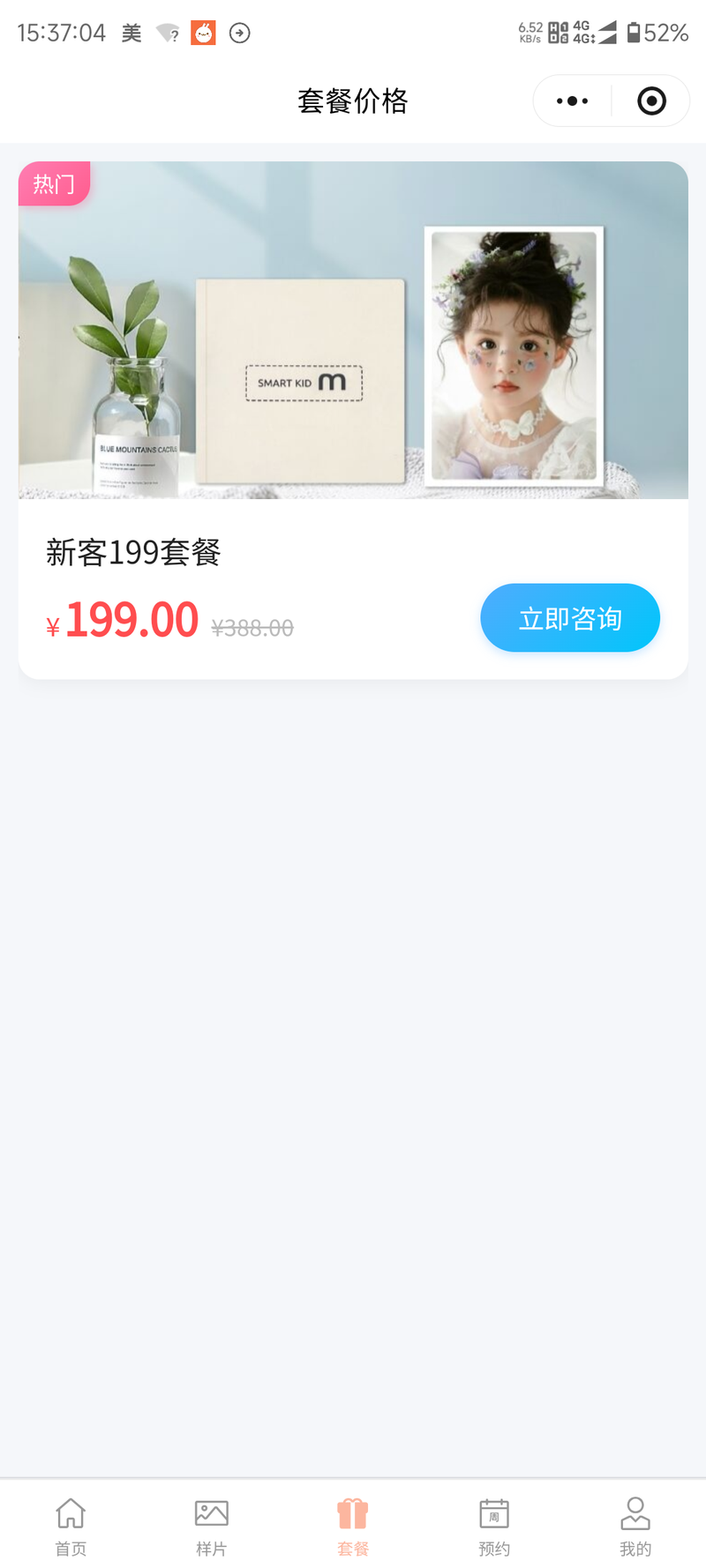
Task: Close the mini program with the circle icon
Action: tap(651, 101)
